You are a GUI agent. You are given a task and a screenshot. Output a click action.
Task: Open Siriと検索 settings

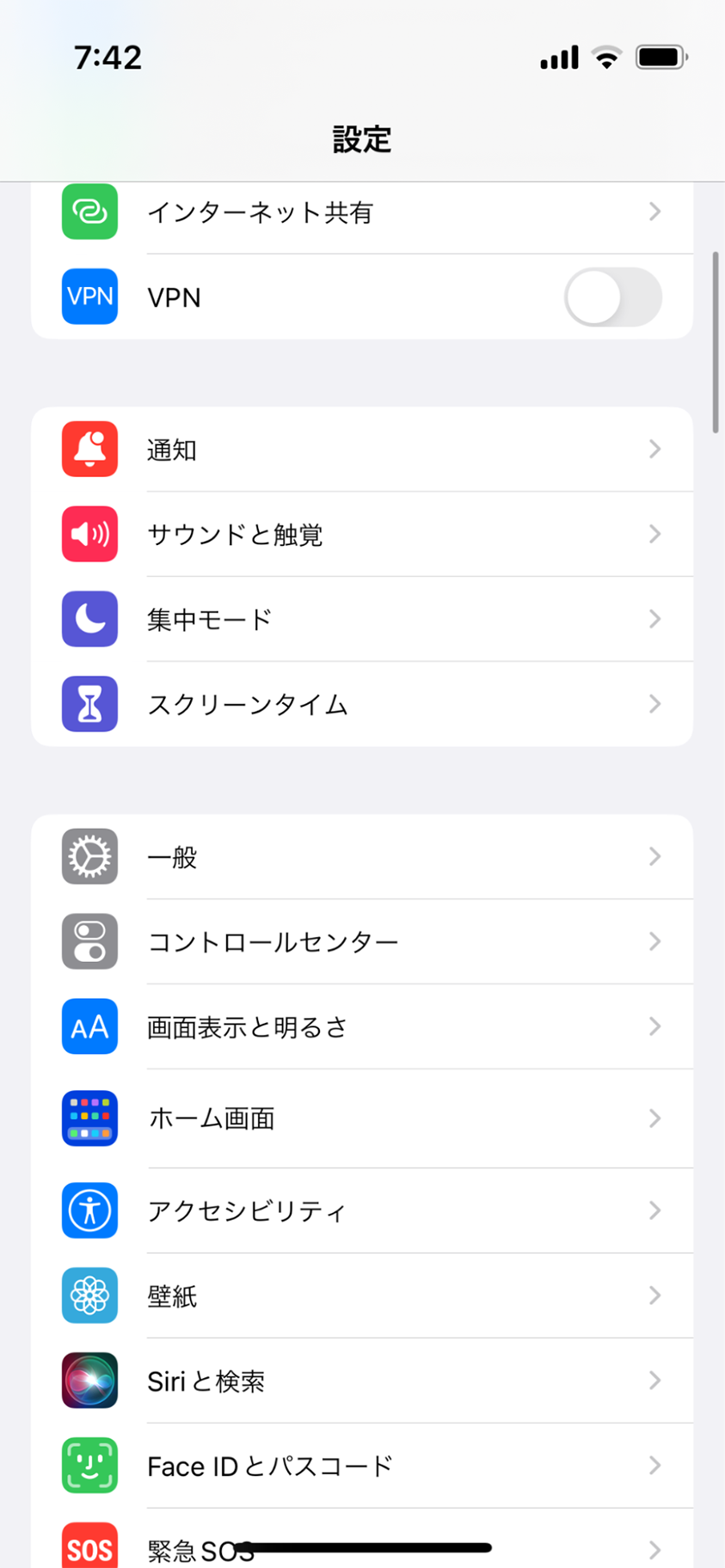(x=362, y=1381)
